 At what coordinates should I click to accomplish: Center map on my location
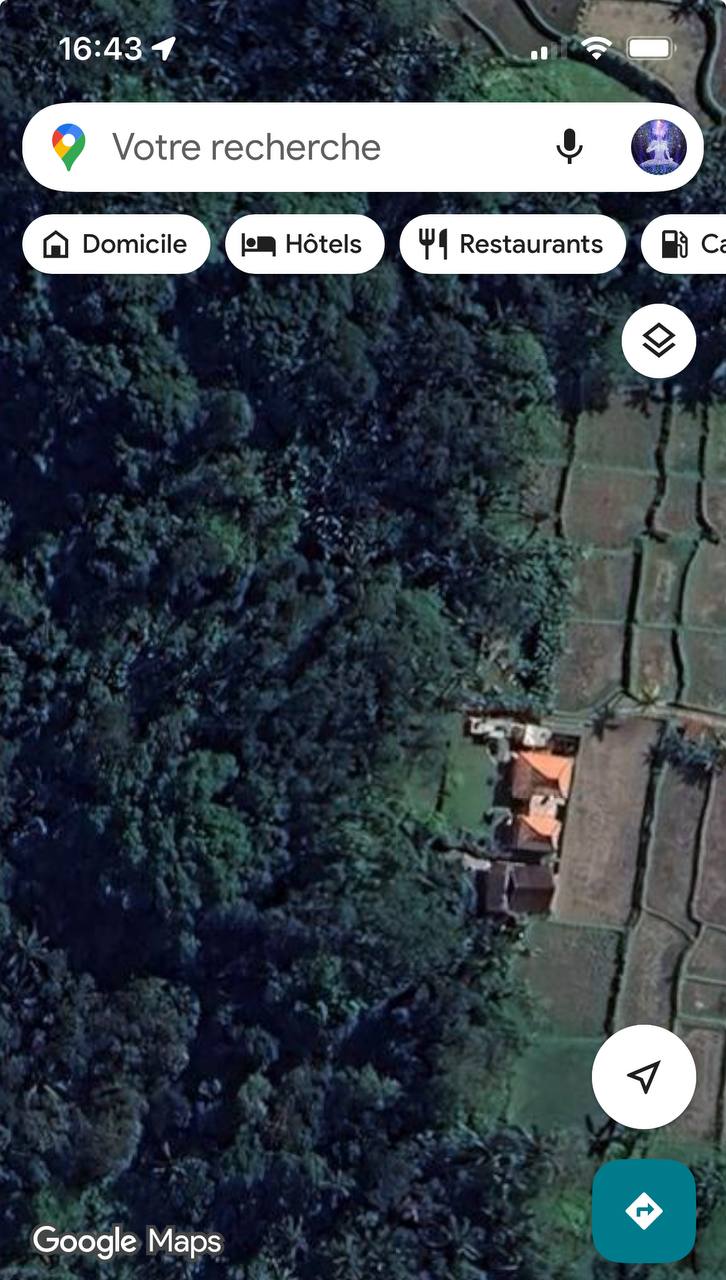[x=643, y=1076]
